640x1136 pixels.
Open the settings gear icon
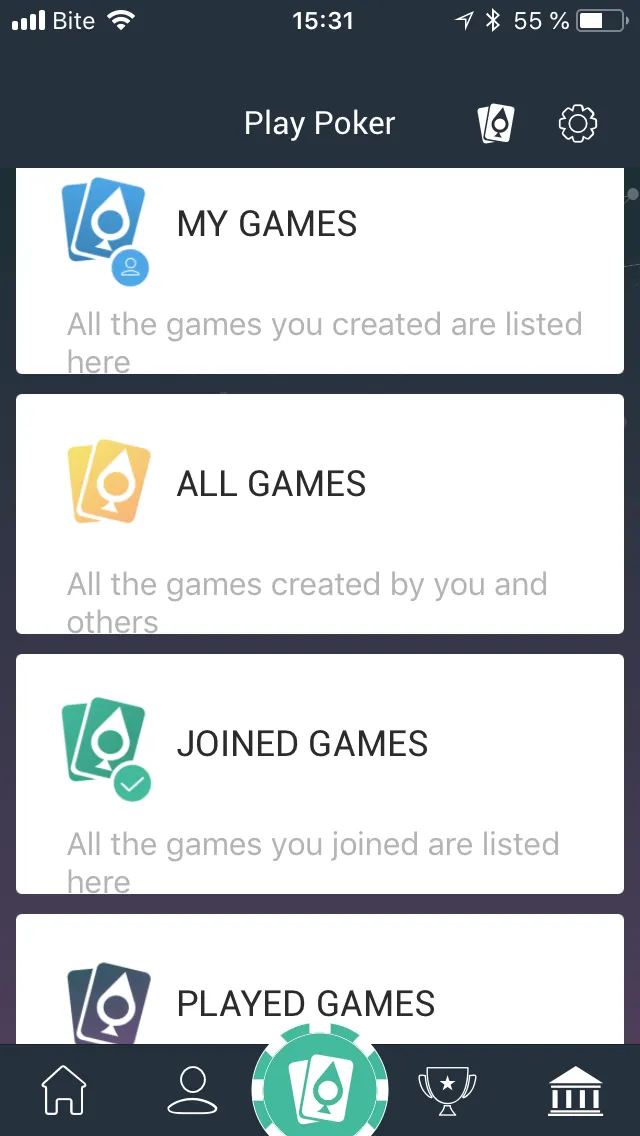click(577, 124)
